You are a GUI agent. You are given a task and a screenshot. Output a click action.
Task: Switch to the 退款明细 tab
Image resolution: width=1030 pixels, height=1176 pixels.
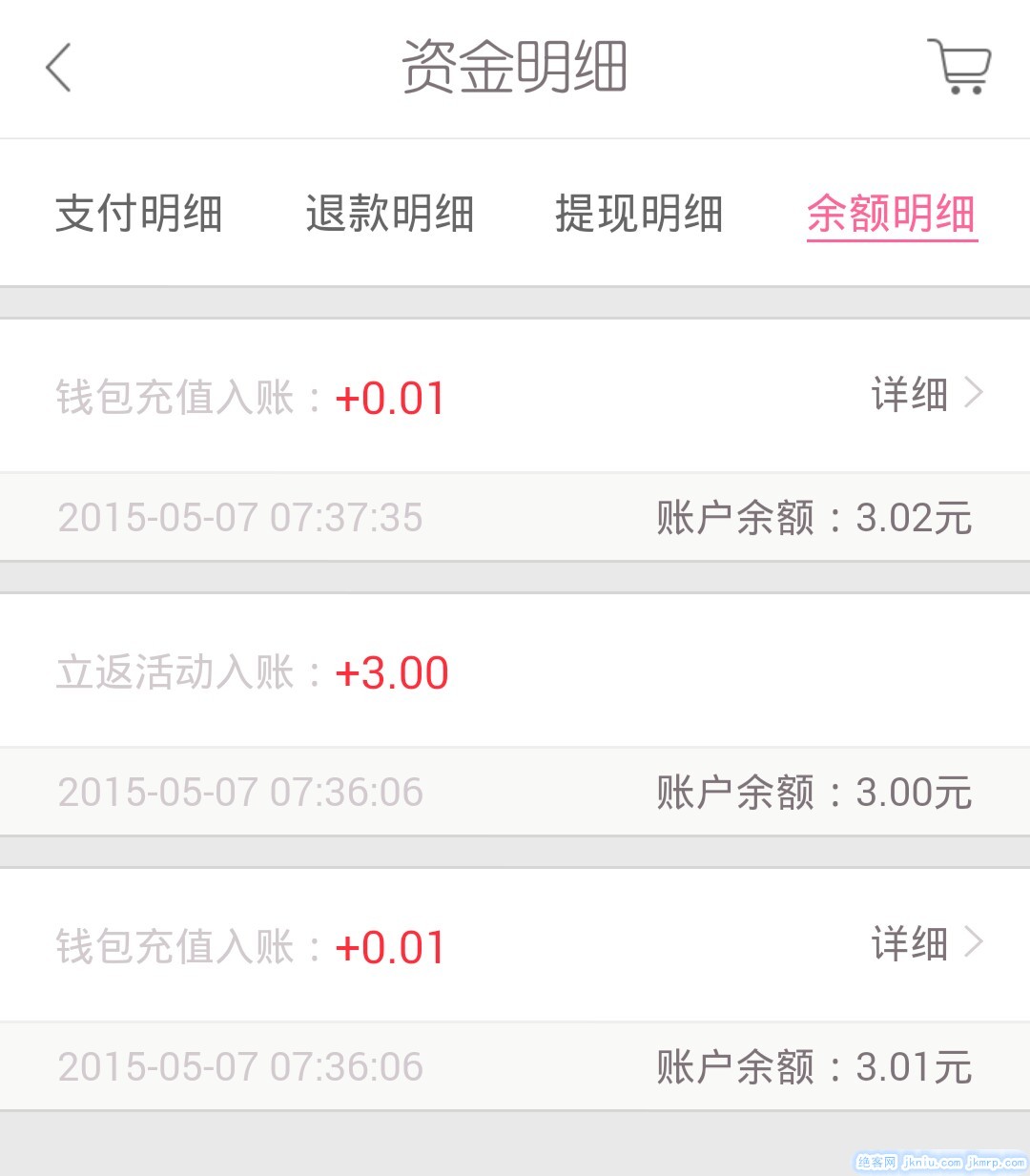389,213
